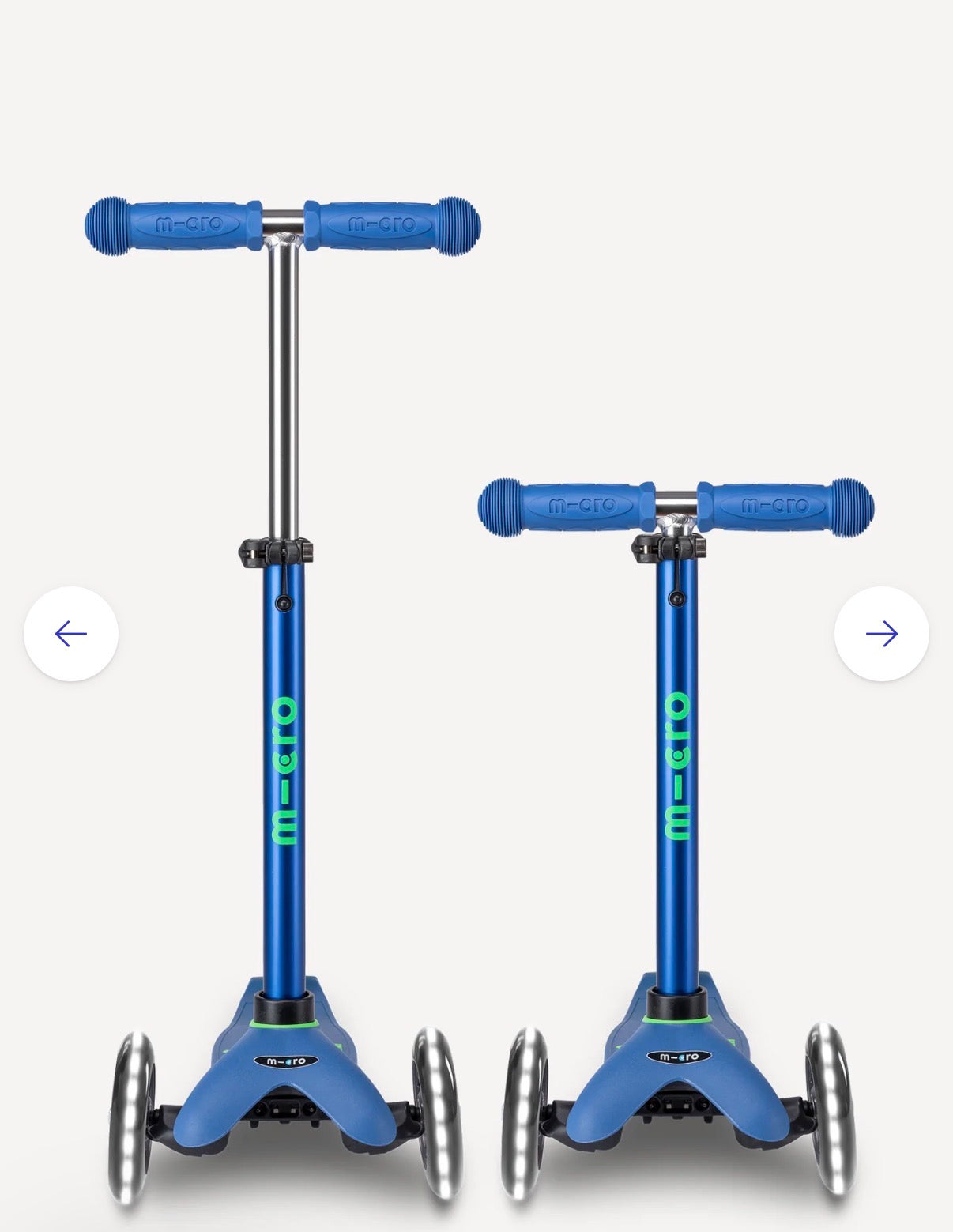Click the release pin below the left scooter clamp

pos(283,602)
